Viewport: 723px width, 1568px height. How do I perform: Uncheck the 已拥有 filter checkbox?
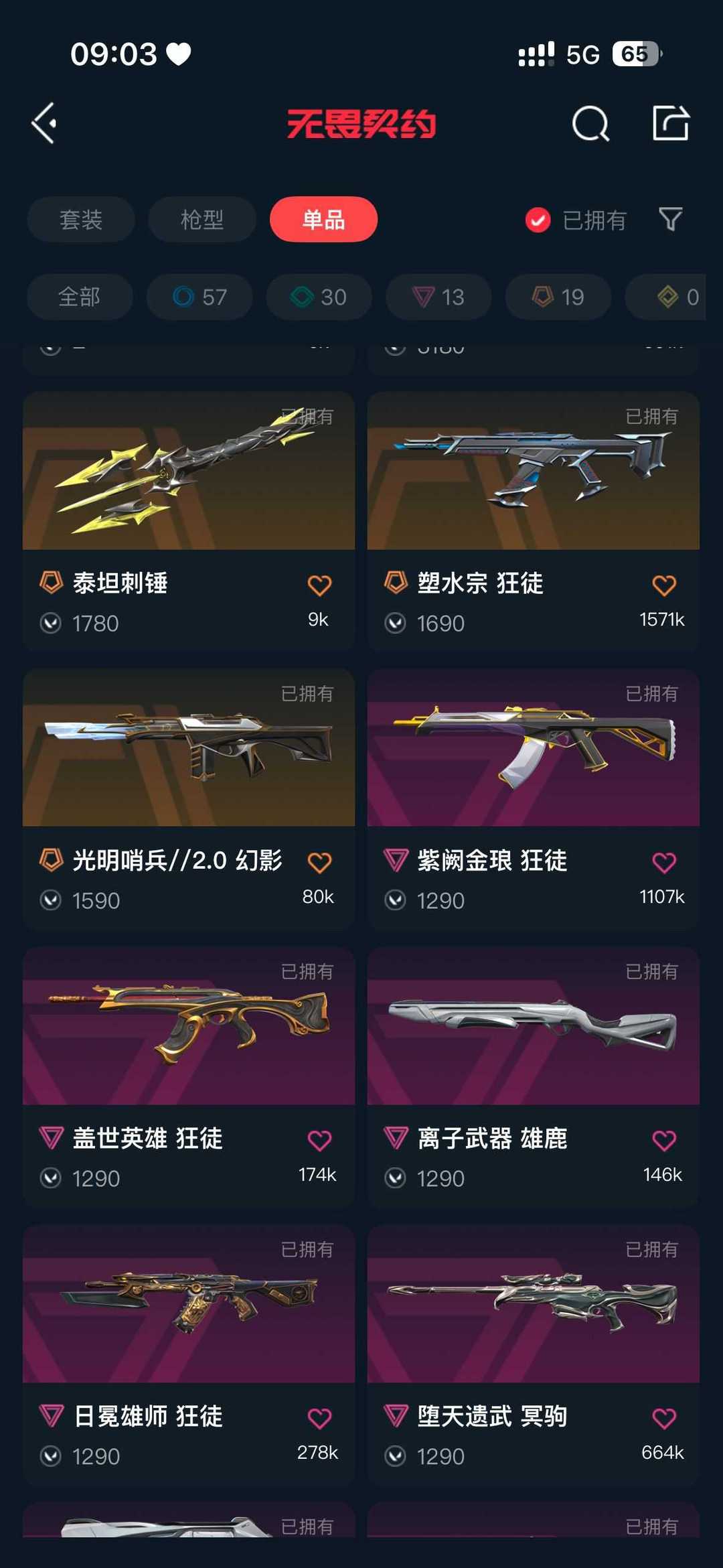point(538,220)
